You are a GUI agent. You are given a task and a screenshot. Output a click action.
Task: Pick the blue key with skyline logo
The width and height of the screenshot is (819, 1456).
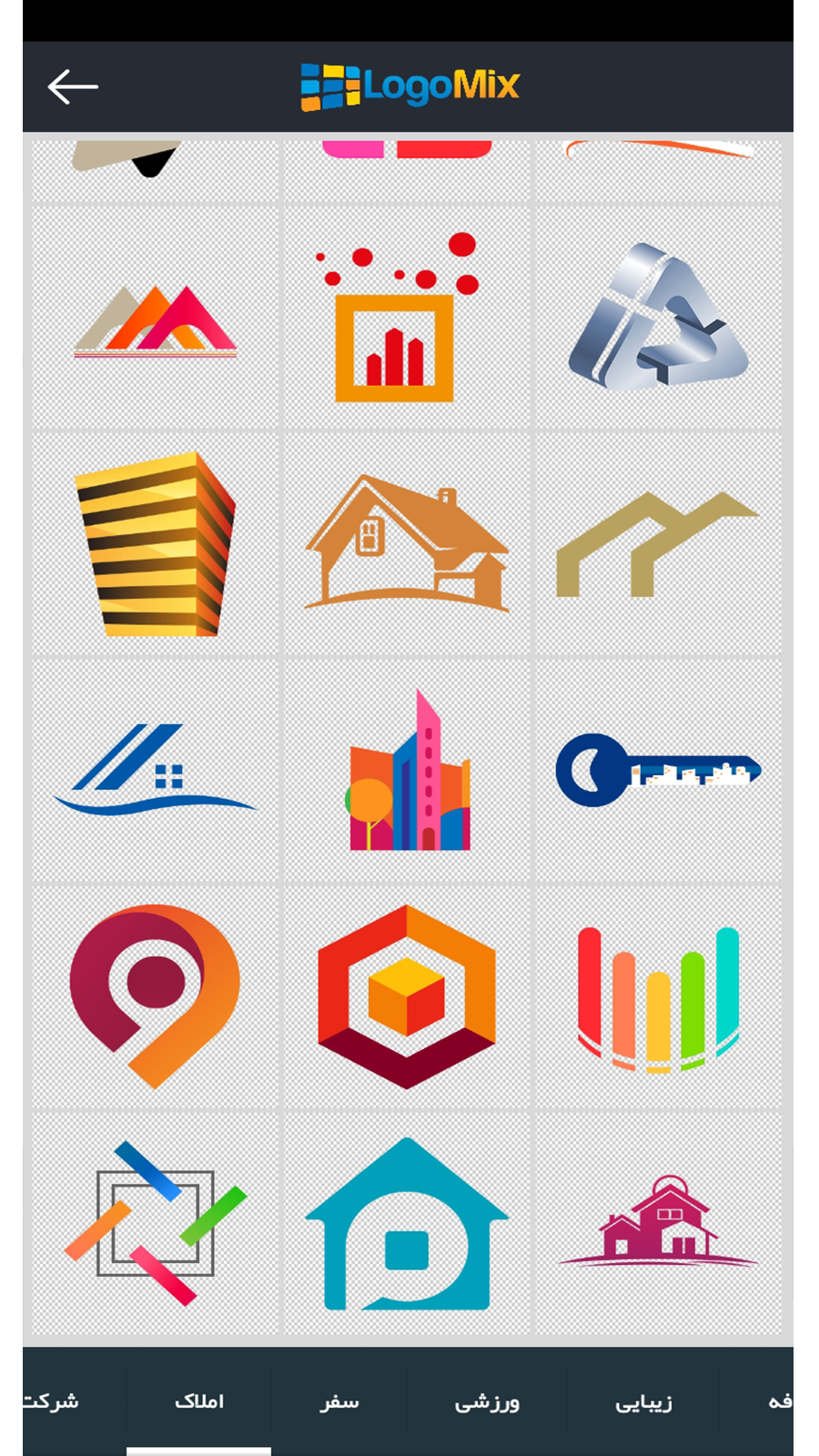click(x=658, y=772)
